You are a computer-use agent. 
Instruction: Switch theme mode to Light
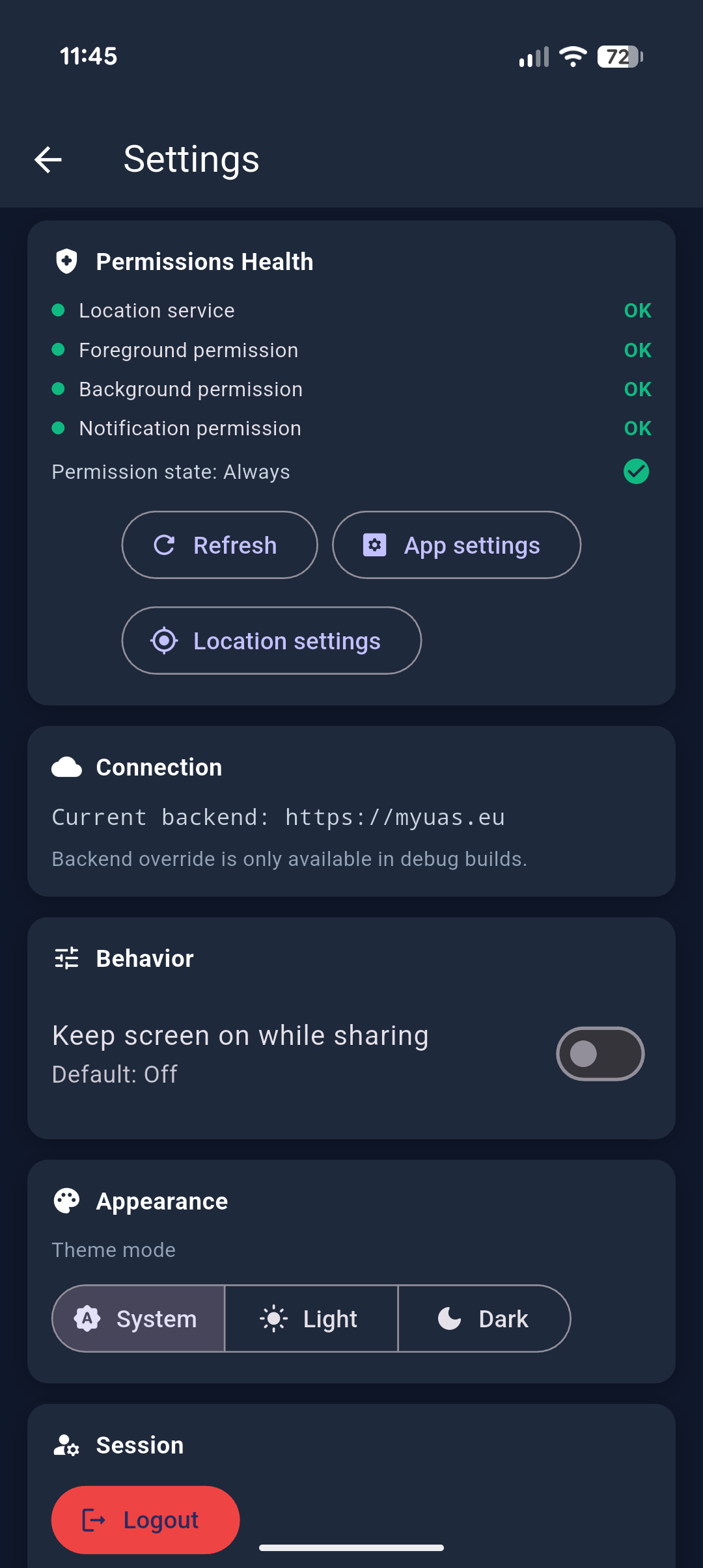coord(311,1319)
